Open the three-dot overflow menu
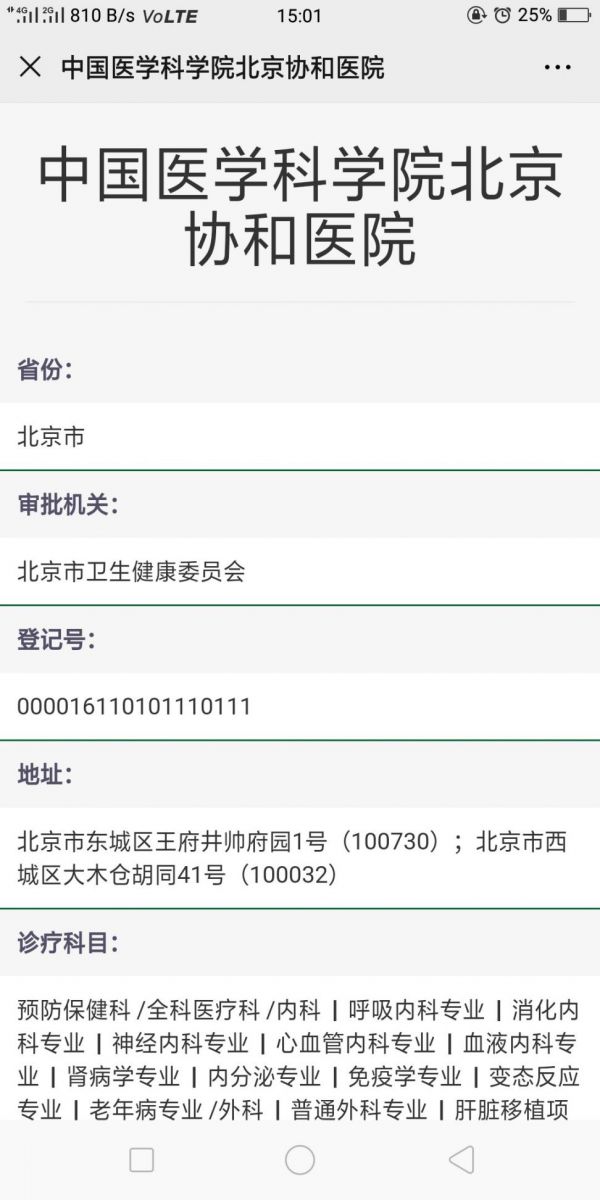Screen dimensions: 600x1200 [557, 67]
